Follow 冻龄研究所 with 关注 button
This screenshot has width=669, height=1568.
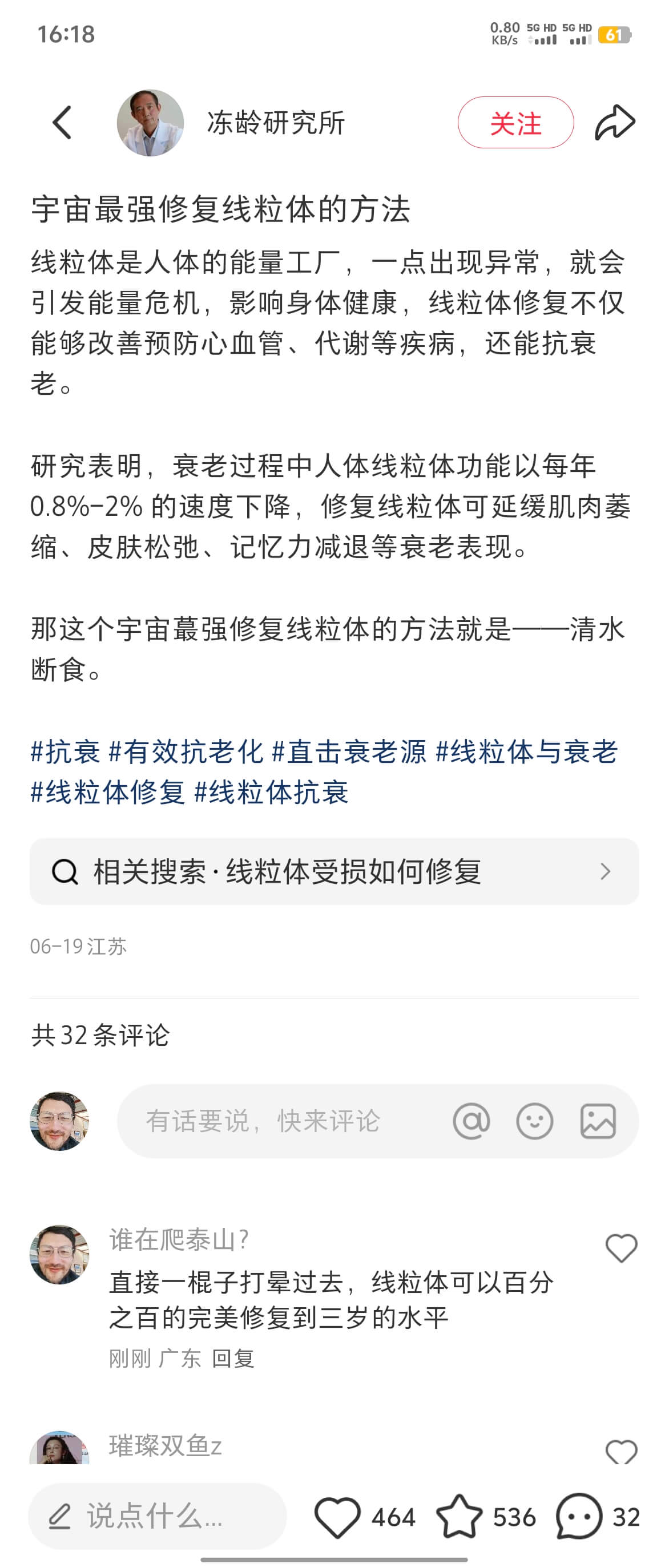(x=515, y=122)
